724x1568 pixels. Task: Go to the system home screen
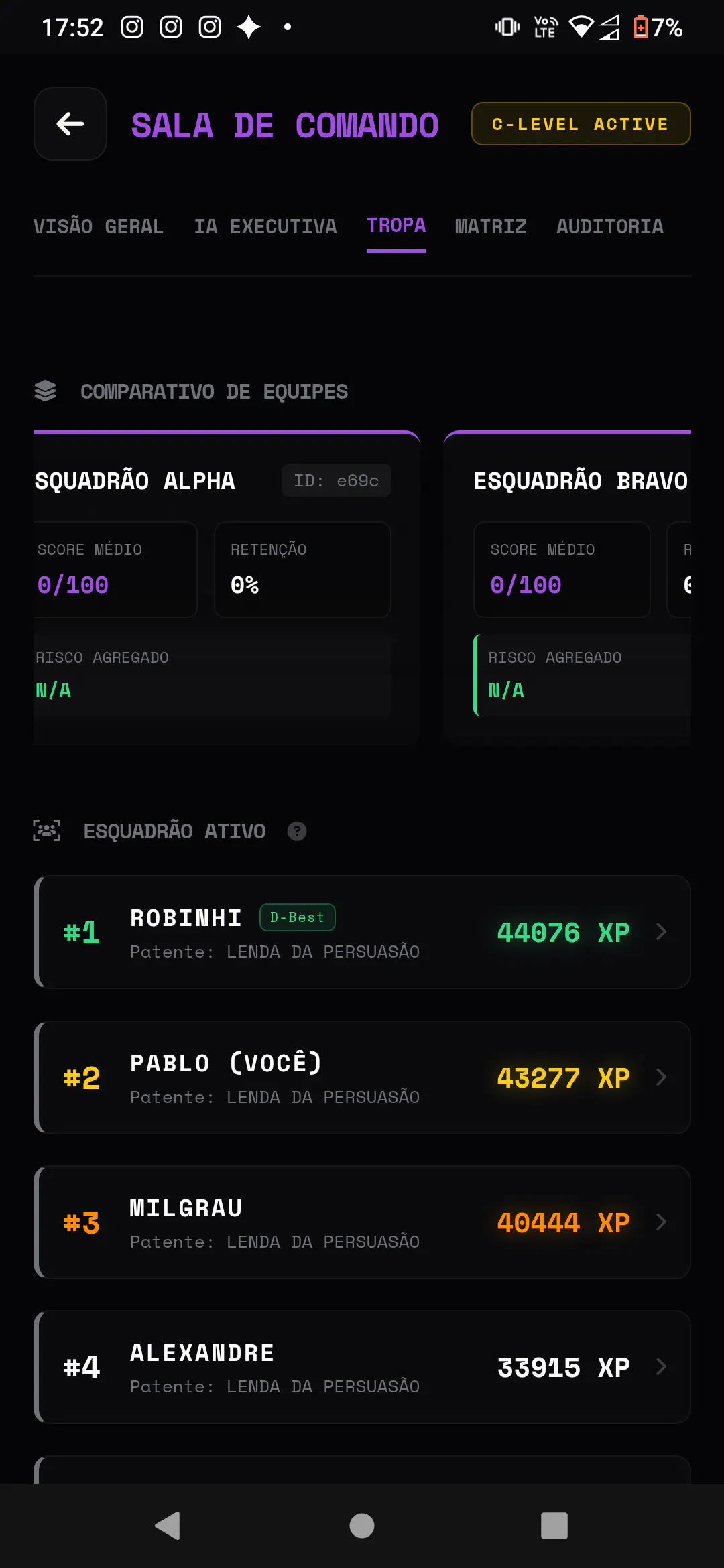click(362, 1526)
